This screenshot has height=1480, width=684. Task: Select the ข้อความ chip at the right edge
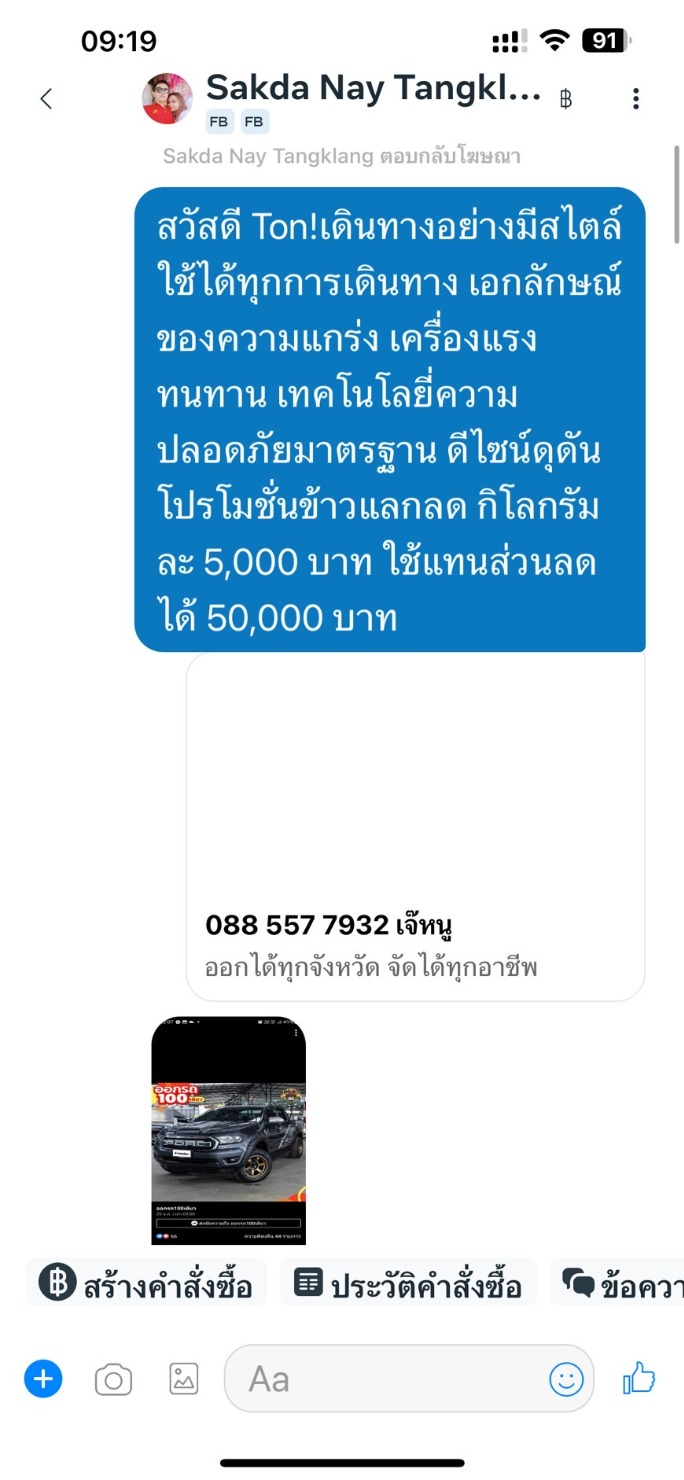pos(621,1285)
